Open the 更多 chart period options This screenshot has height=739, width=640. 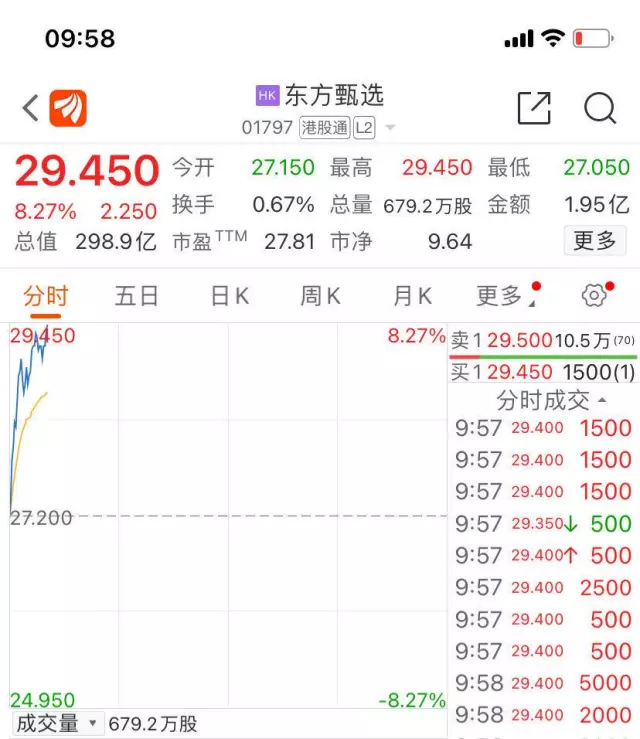(502, 296)
